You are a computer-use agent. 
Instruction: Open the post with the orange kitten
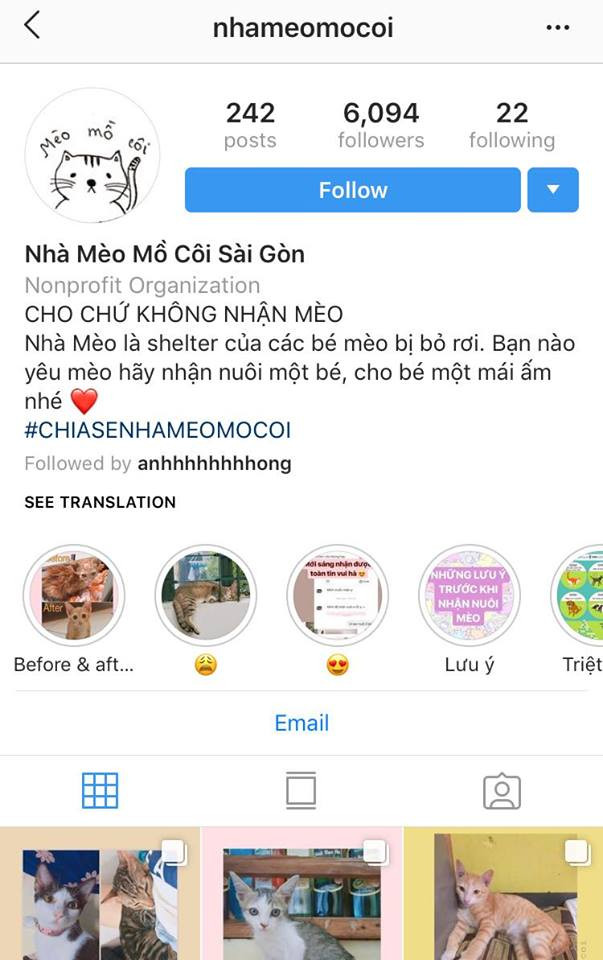(503, 895)
